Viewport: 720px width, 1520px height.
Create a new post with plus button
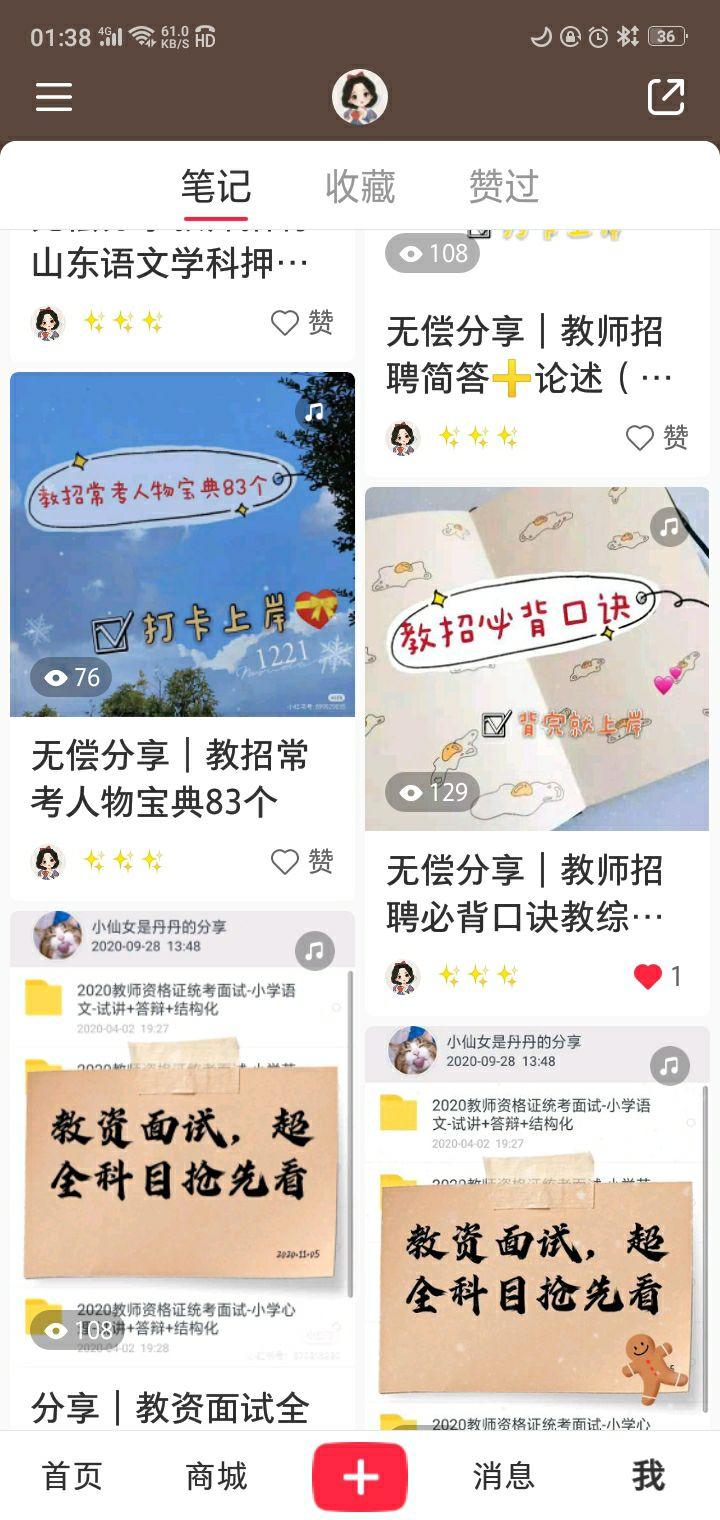tap(360, 1477)
